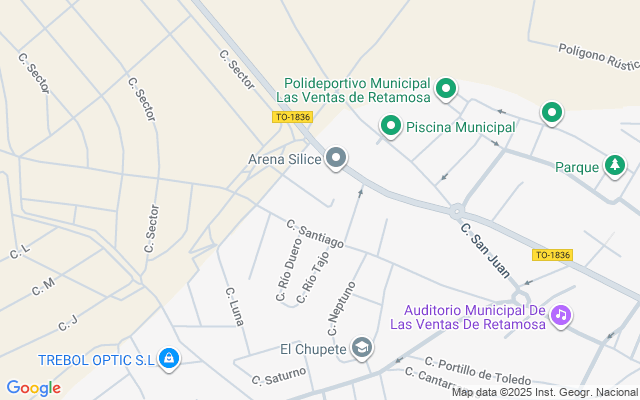This screenshot has width=640, height=400.
Task: Select the El Chupete school marker
Action: coord(362,348)
